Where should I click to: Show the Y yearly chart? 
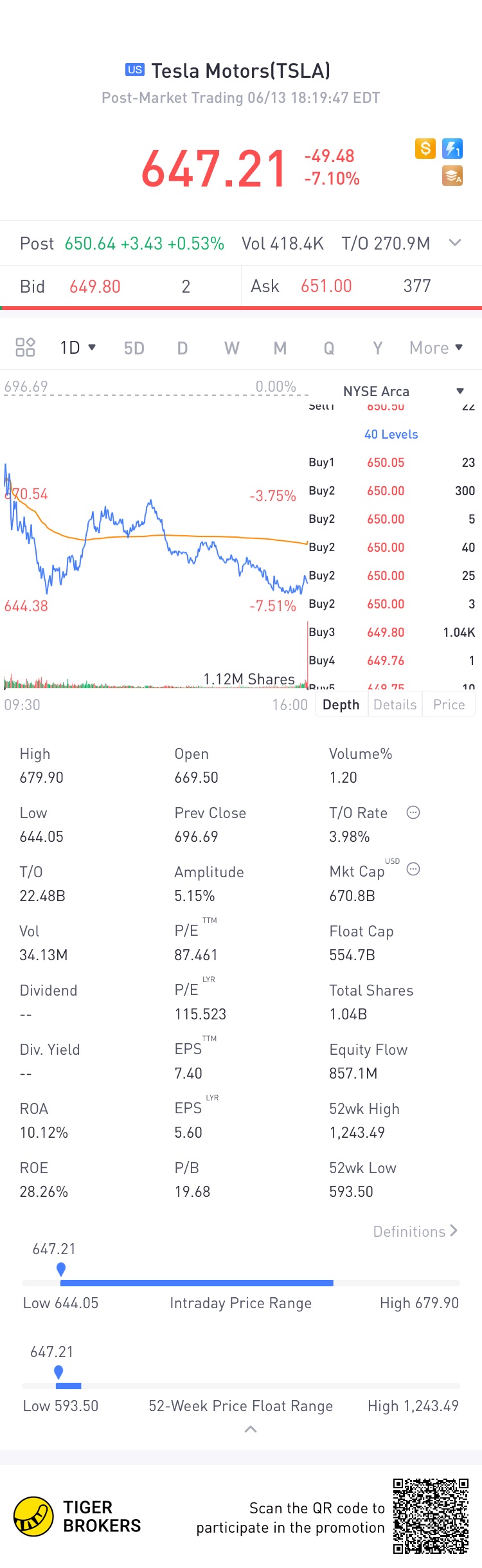[378, 348]
